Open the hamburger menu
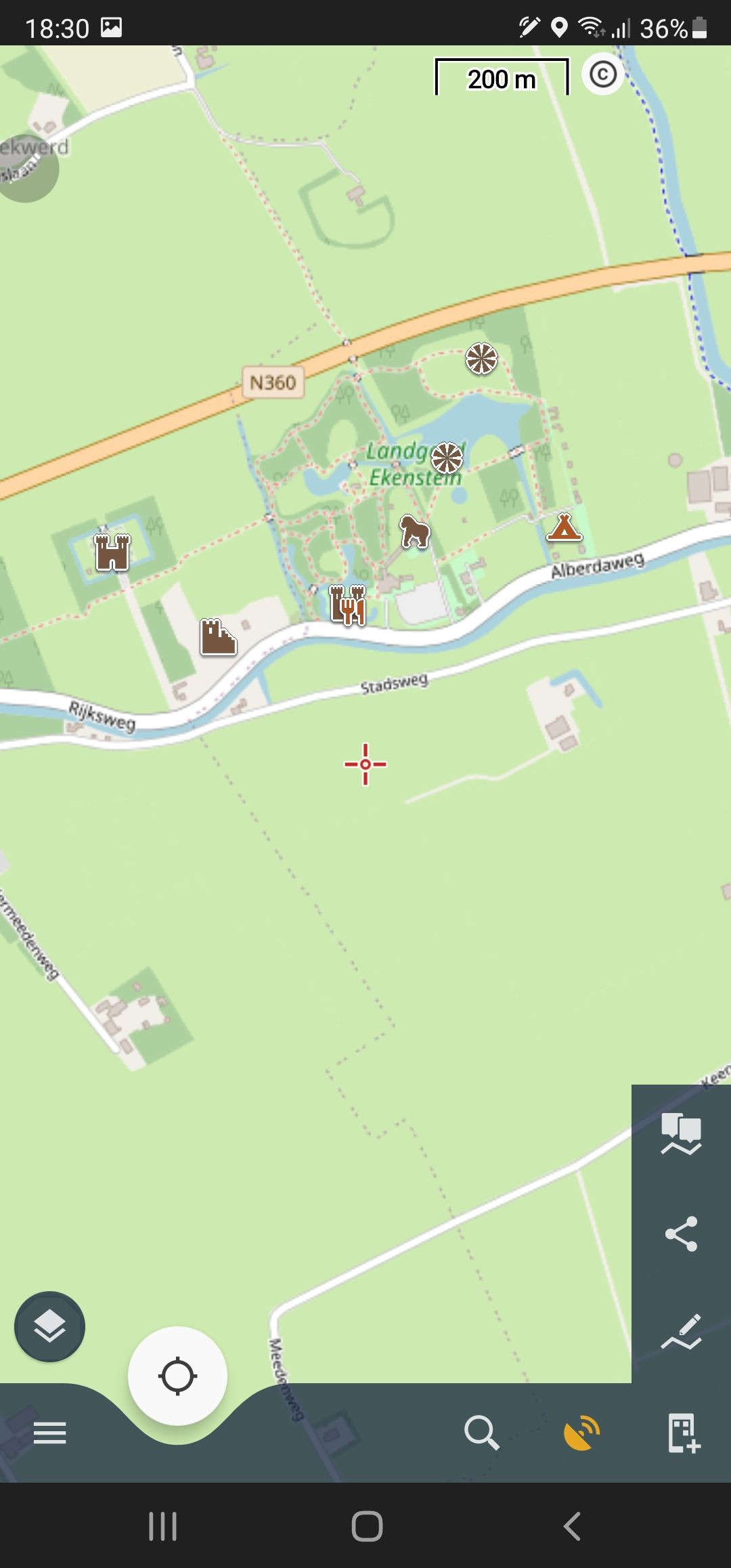Screen dimensions: 731x1568 pos(49,1433)
